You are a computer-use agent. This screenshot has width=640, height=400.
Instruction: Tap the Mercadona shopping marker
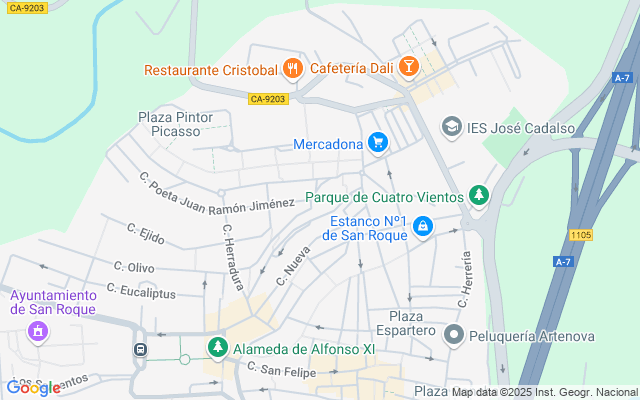tap(377, 144)
